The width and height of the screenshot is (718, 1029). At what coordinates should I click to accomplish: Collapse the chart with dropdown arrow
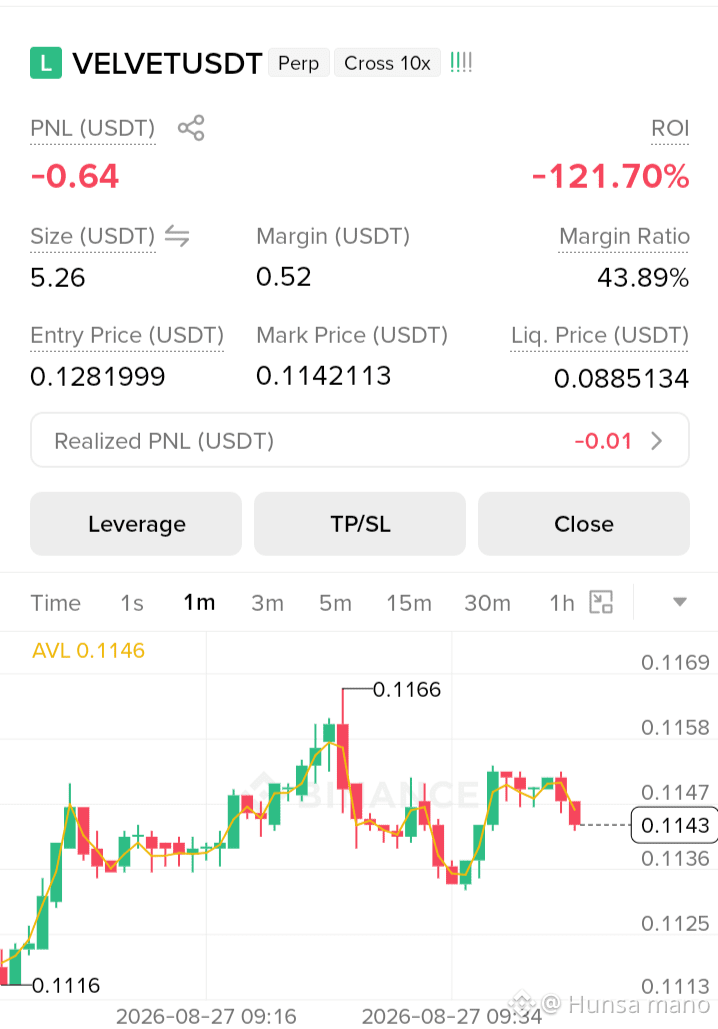pos(680,602)
